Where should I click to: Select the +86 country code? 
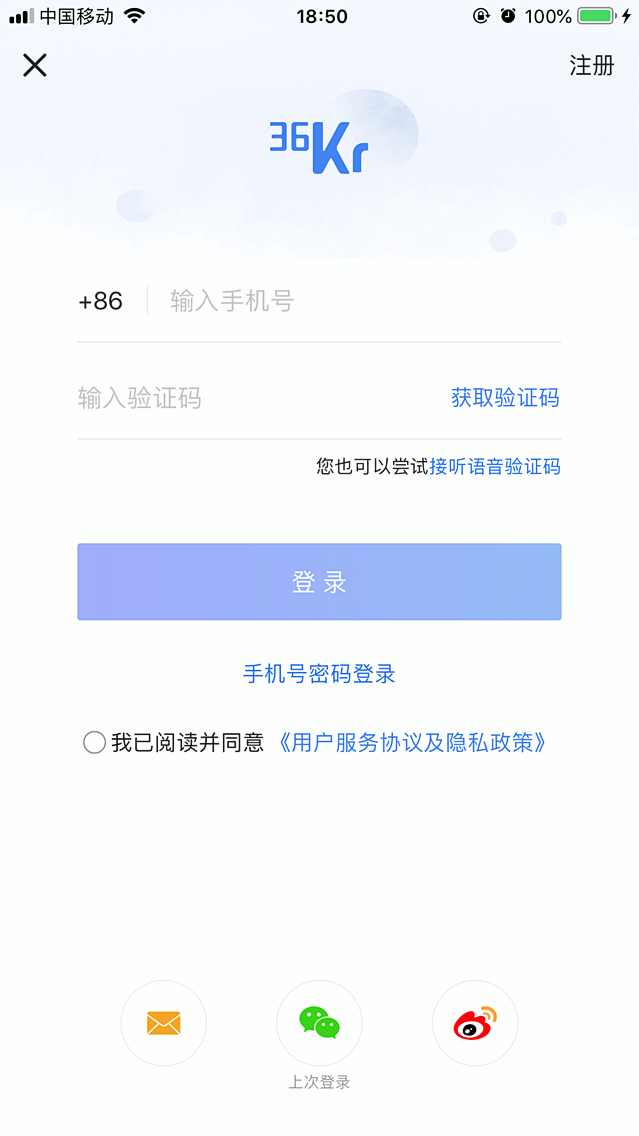pos(101,301)
